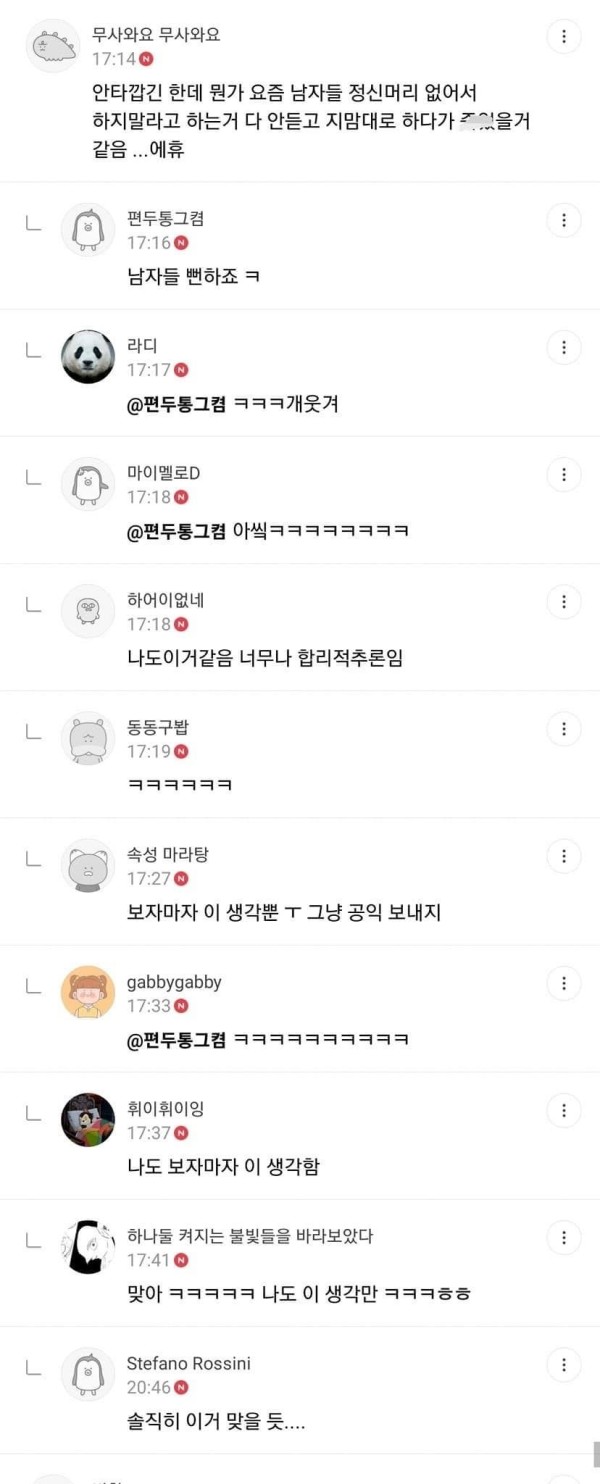Screen dimensions: 600x1484
Task: View 라디's panda profile picture
Action: [88, 357]
